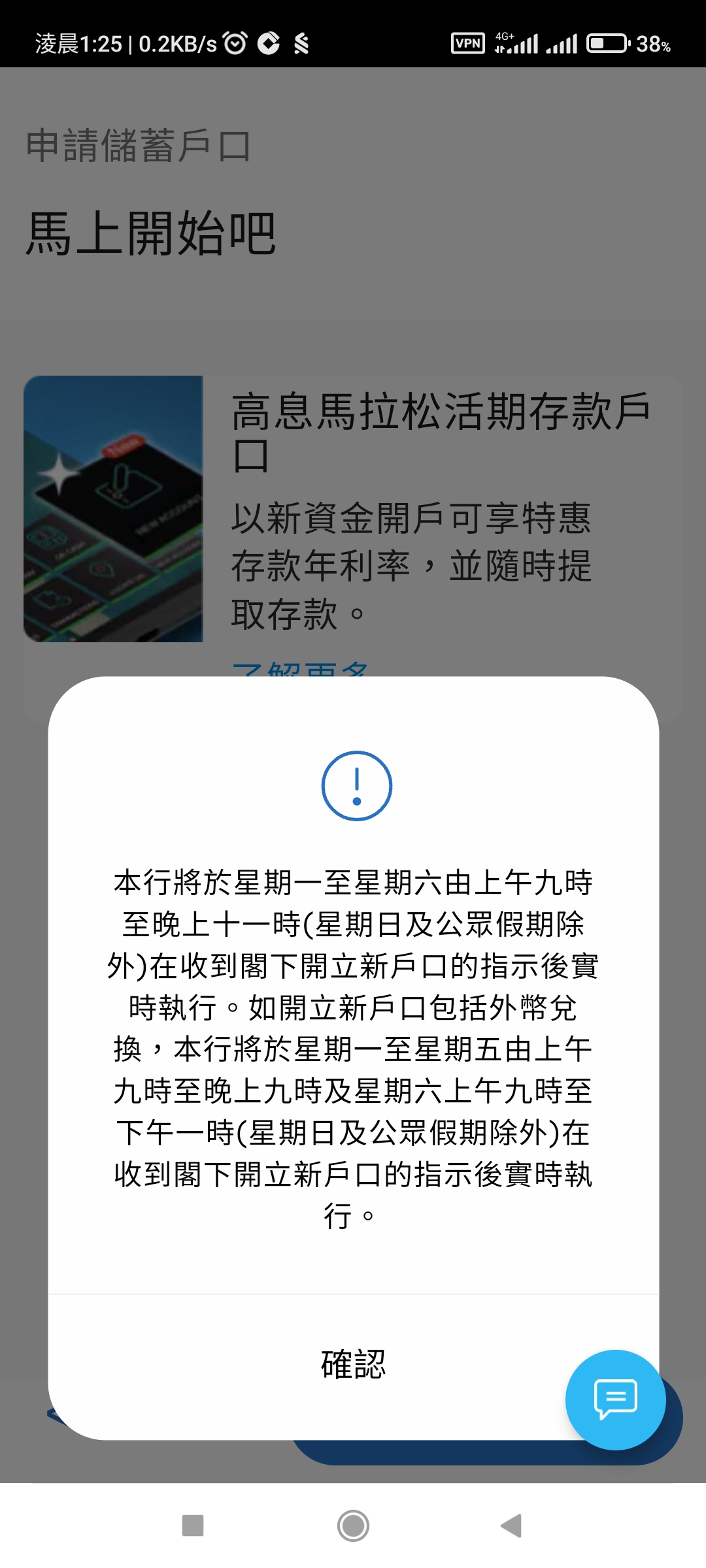This screenshot has width=706, height=1568.
Task: Tap the mute status icon in status bar
Action: click(x=301, y=42)
